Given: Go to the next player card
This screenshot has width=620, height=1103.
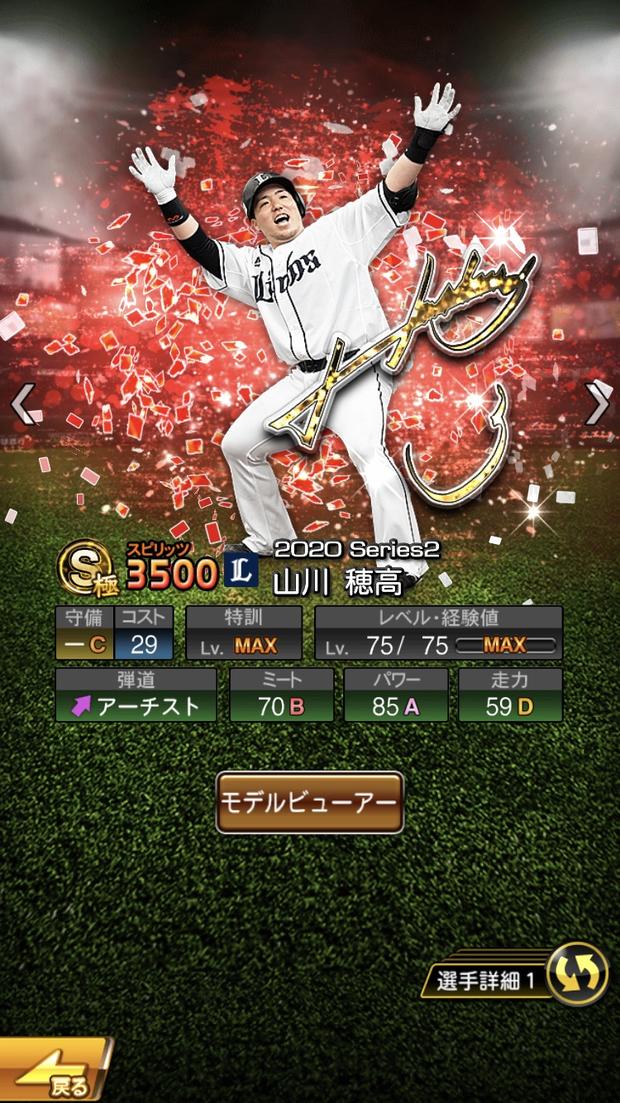Looking at the screenshot, I should point(597,402).
